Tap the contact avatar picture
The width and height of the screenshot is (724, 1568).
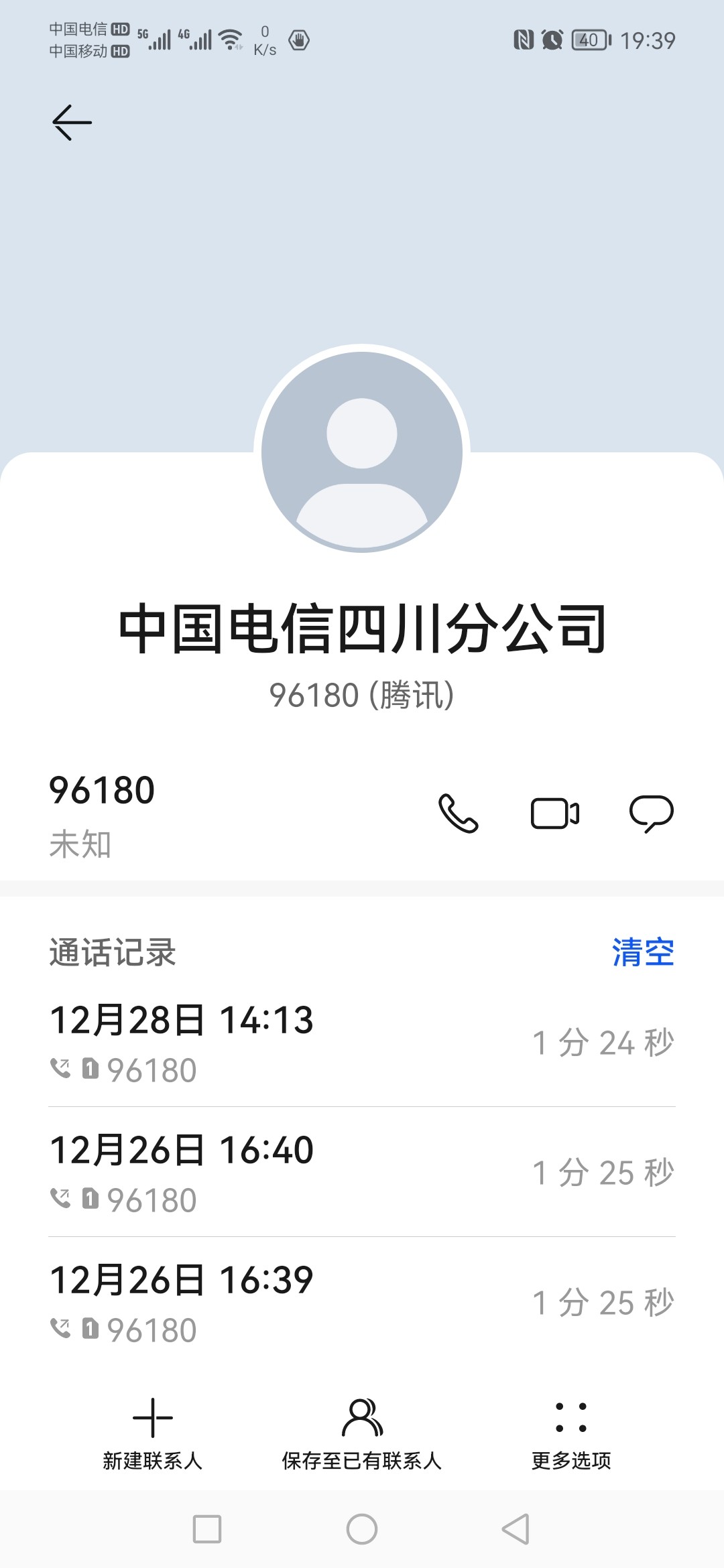(362, 449)
